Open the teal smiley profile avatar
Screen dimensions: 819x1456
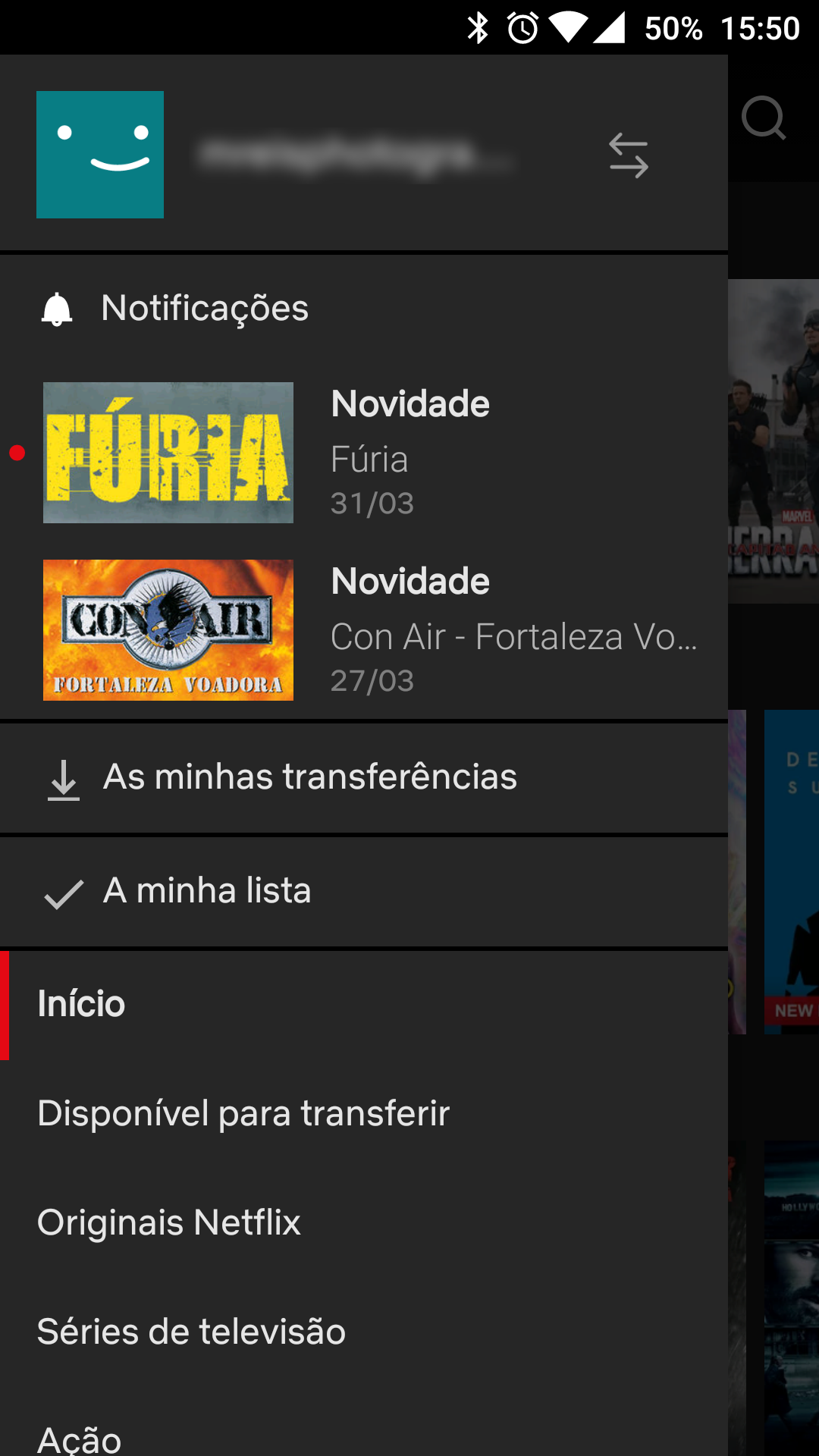coord(100,155)
